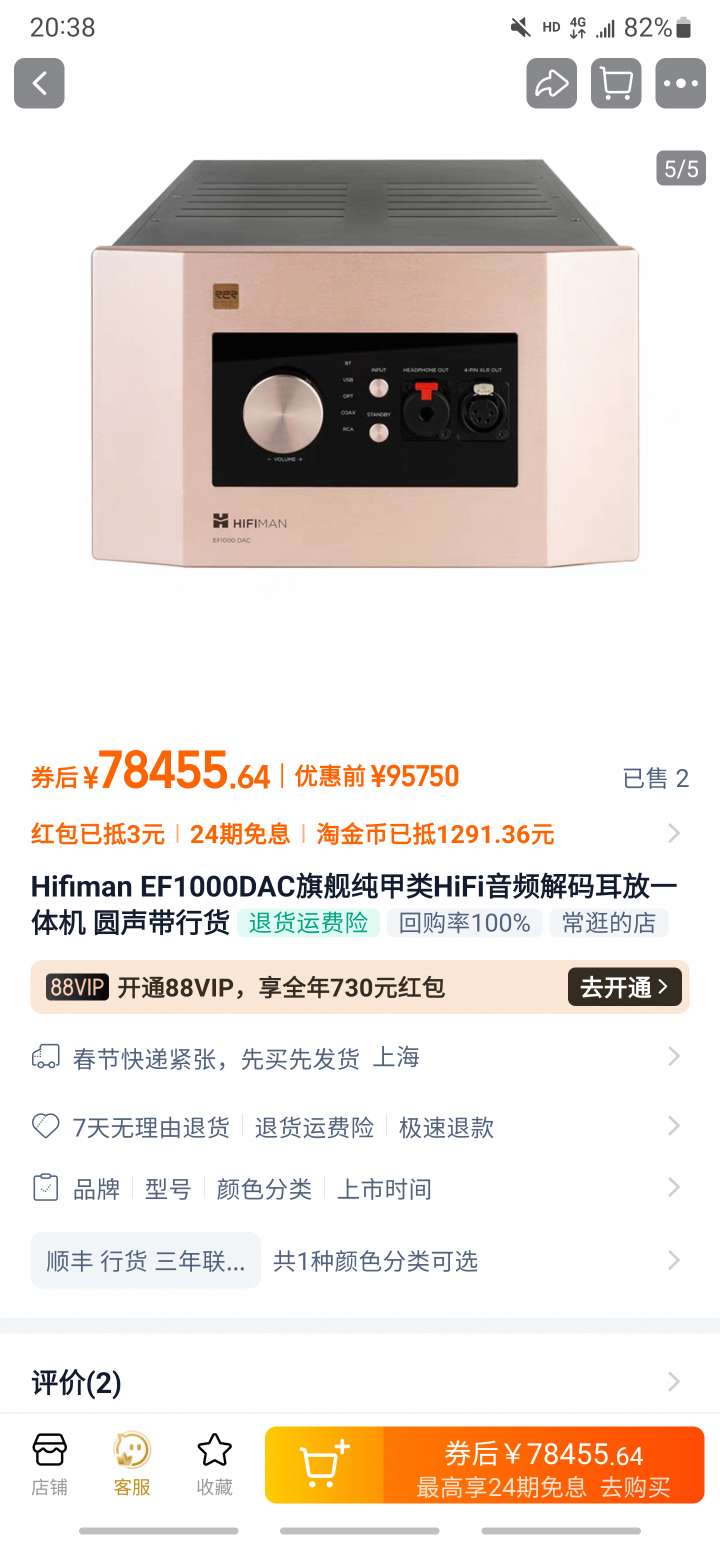The width and height of the screenshot is (720, 1544).
Task: Open product parameters row 品牌 型号
Action: 360,1189
